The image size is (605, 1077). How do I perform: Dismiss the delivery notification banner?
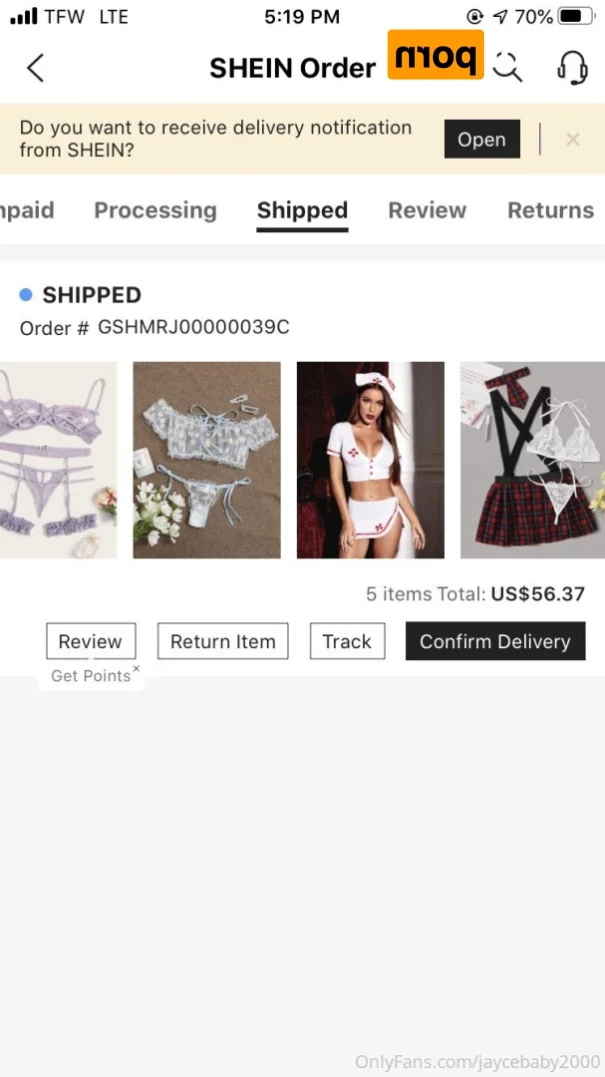coord(573,139)
